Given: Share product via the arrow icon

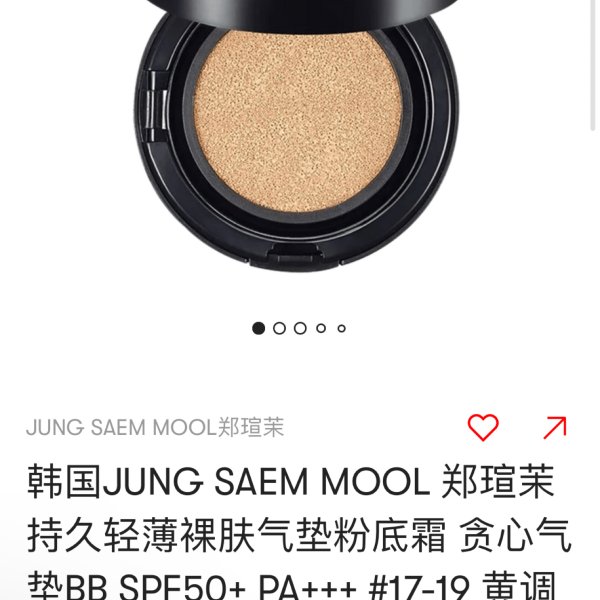Looking at the screenshot, I should [554, 428].
